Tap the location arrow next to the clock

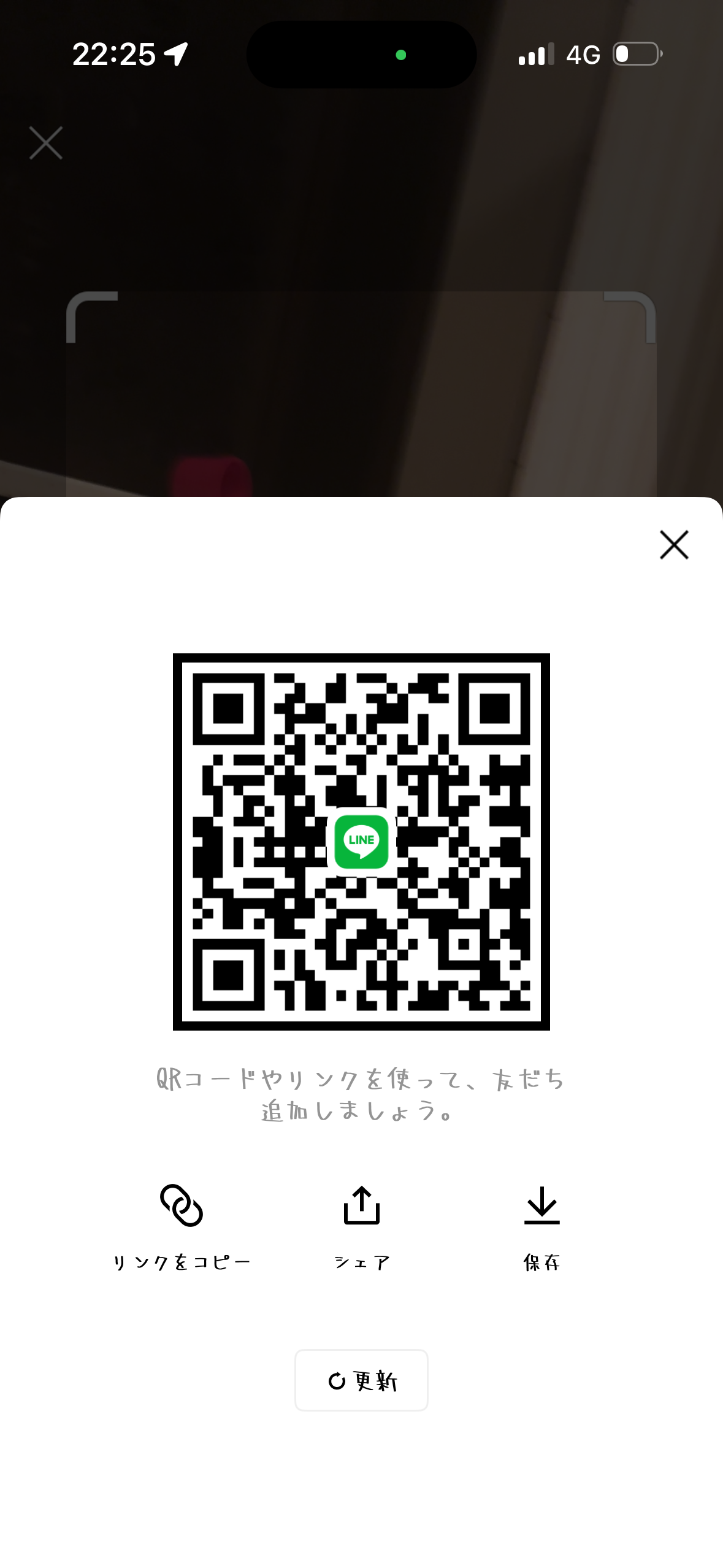coord(176,54)
